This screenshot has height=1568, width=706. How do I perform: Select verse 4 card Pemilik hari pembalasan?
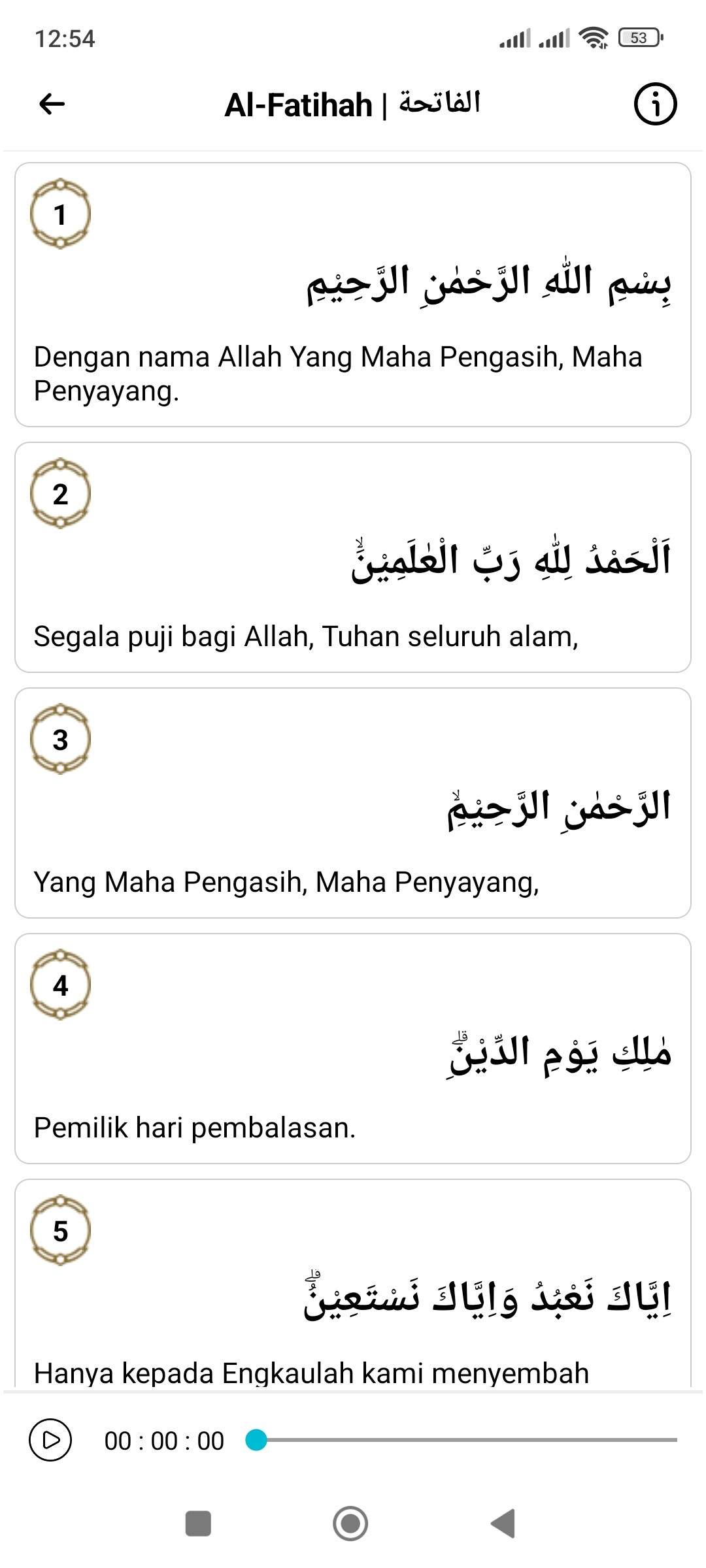353,1049
